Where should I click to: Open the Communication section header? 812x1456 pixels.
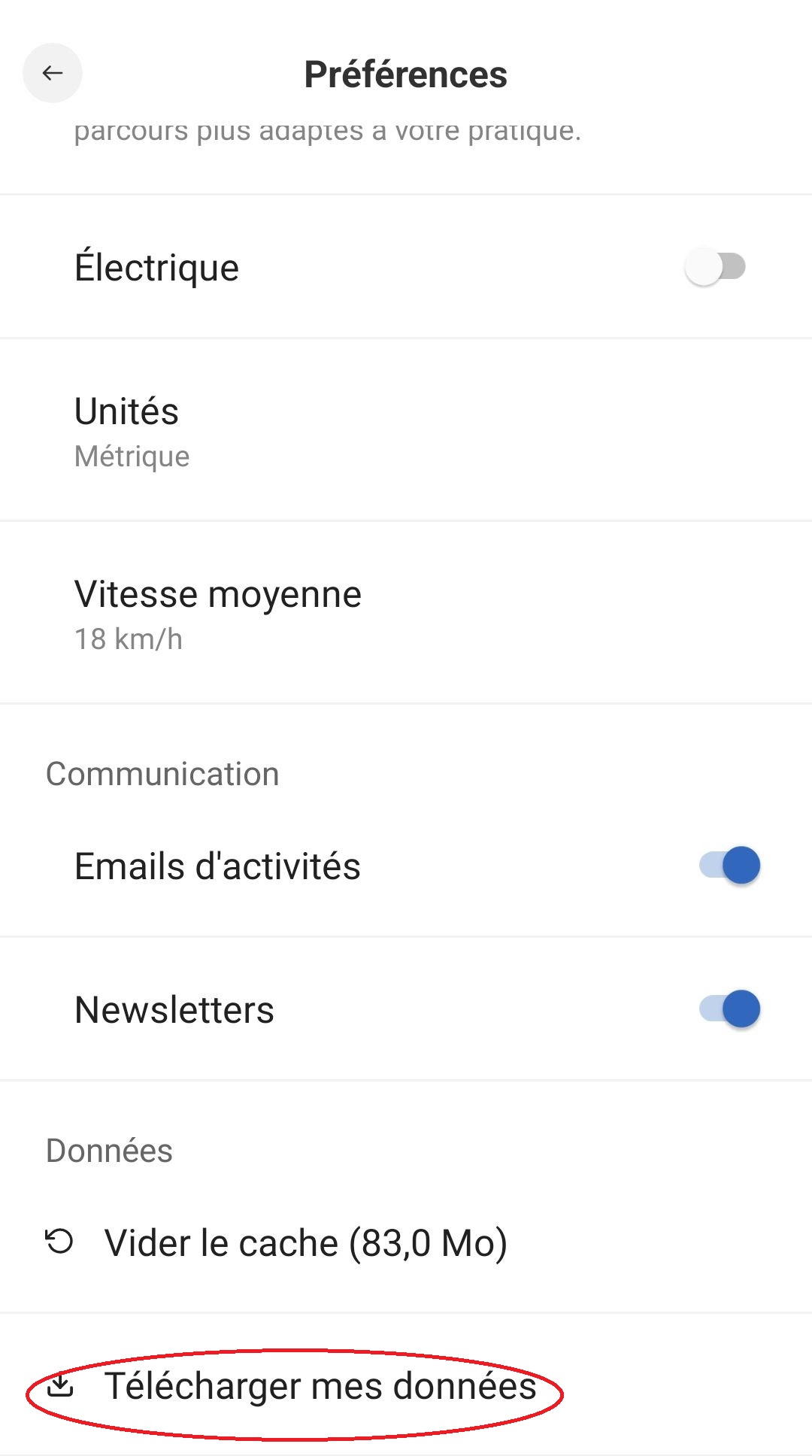(x=162, y=772)
